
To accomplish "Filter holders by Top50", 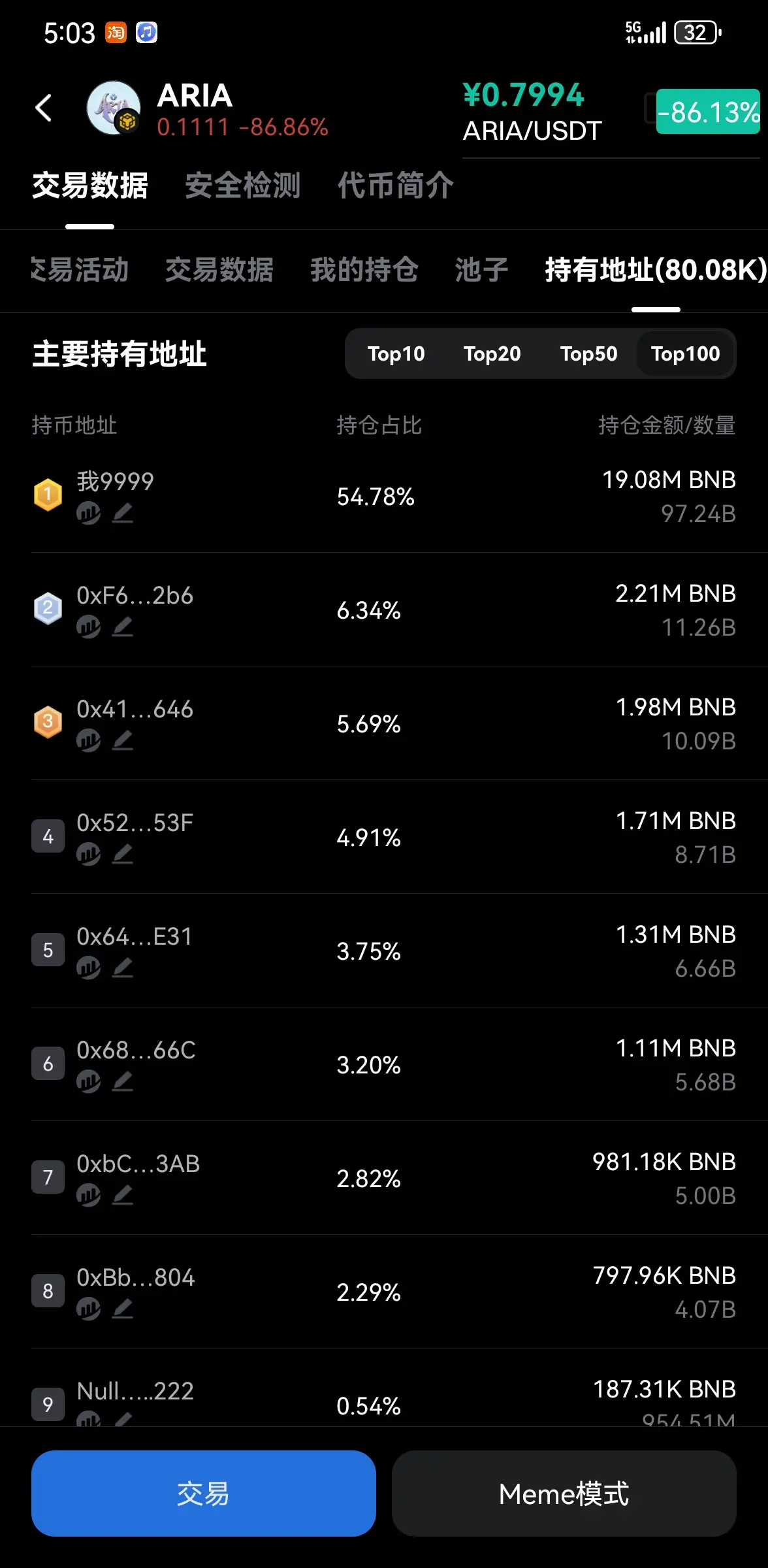I will [x=588, y=353].
